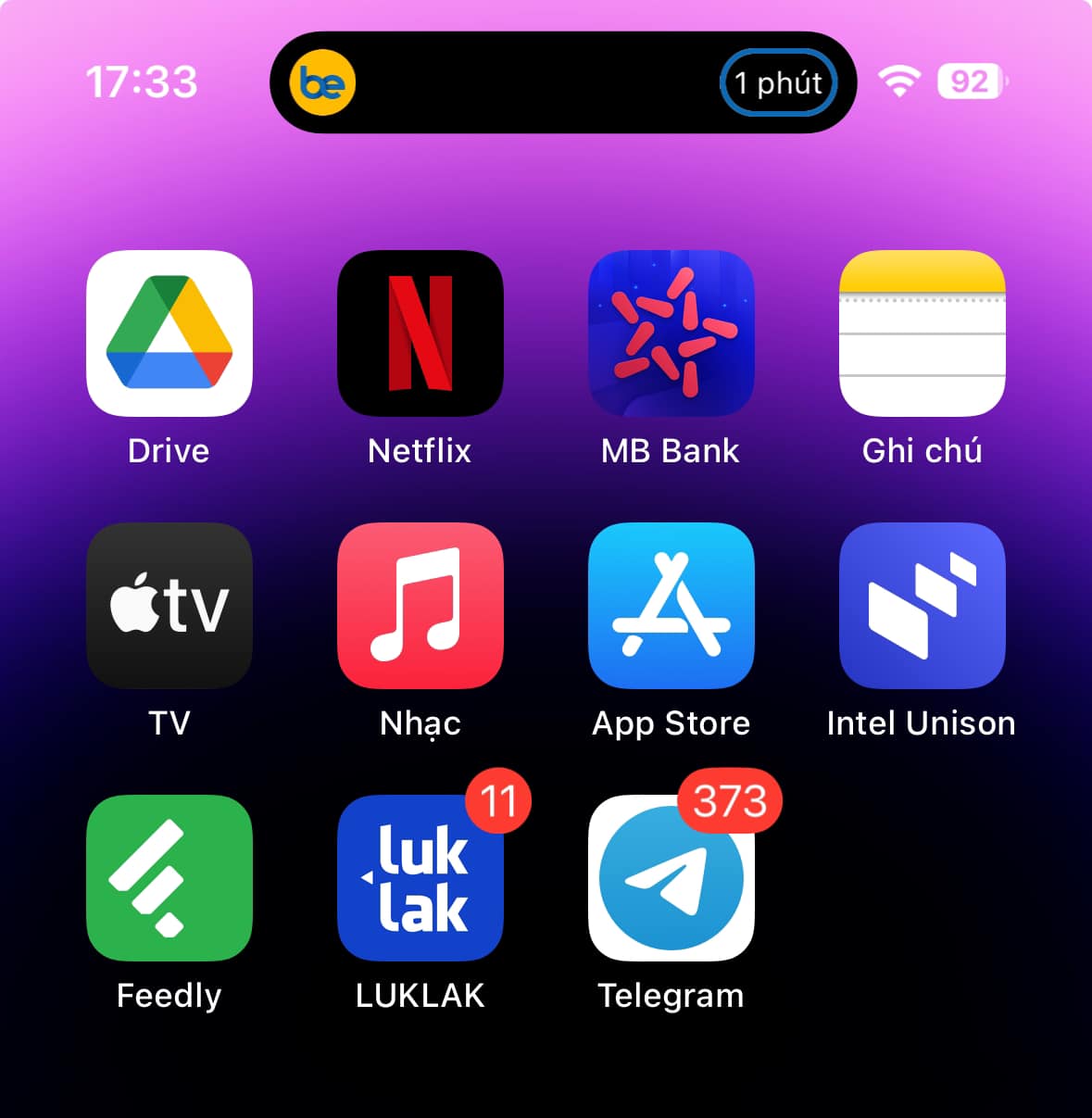The width and height of the screenshot is (1092, 1118).
Task: Open the Google Drive app
Action: (169, 333)
